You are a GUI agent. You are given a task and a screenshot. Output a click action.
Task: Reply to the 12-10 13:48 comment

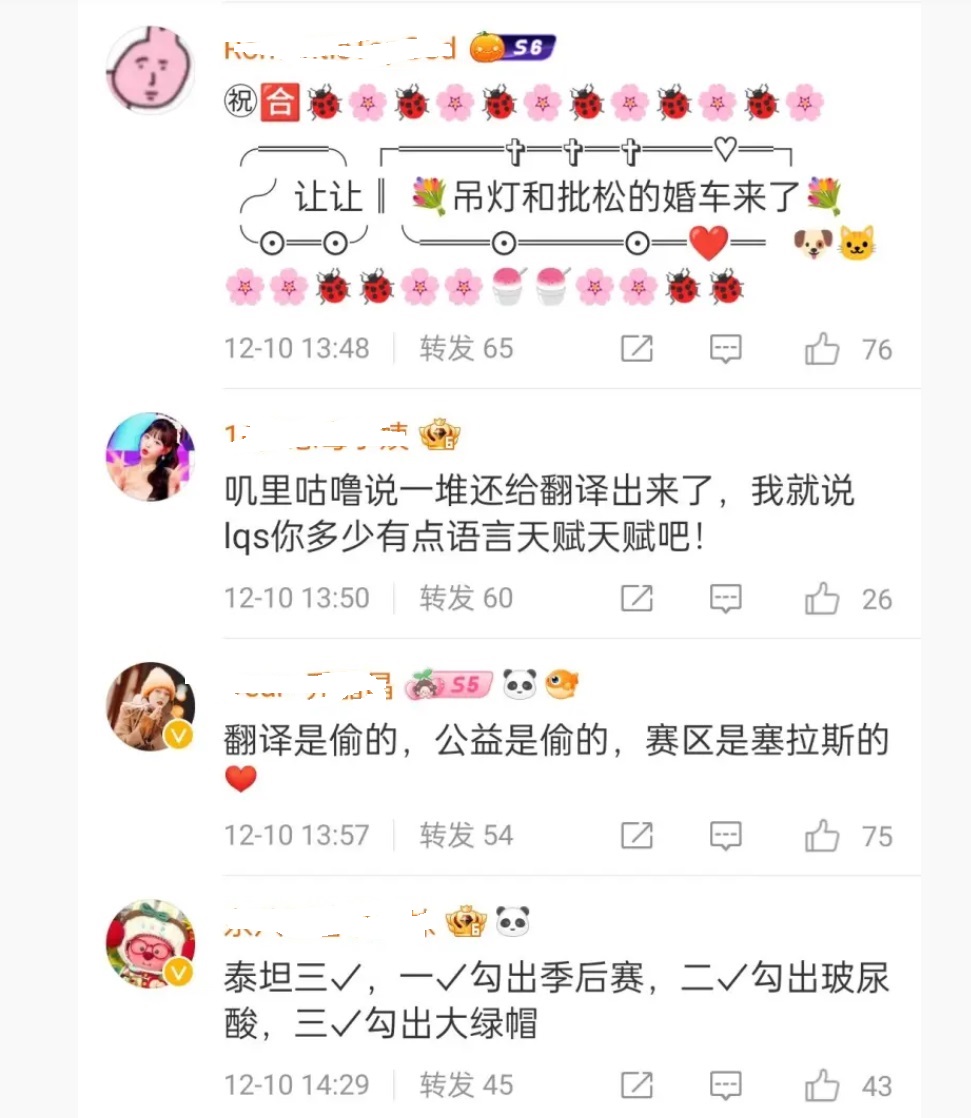726,349
